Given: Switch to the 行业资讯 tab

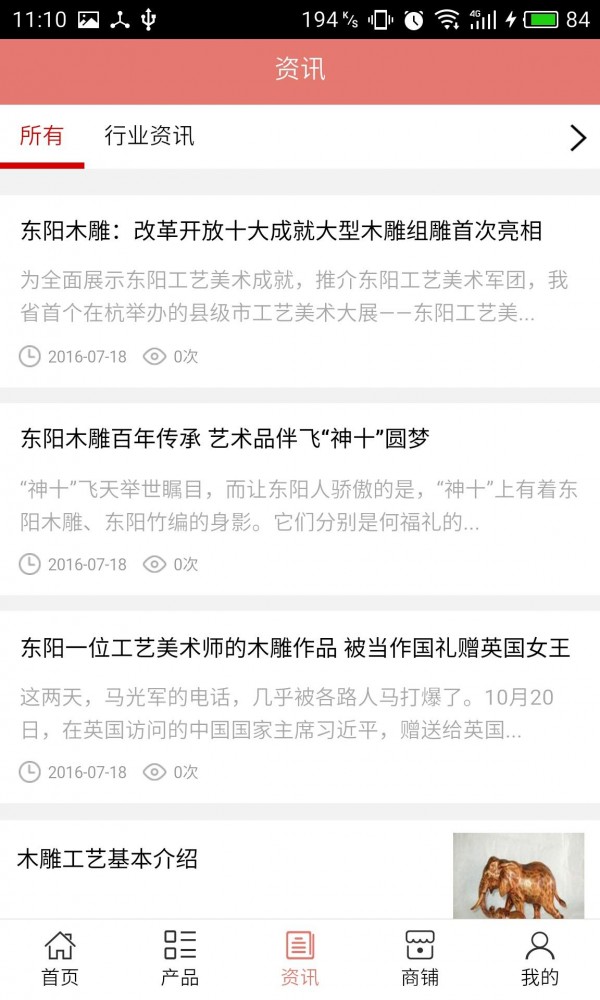Looking at the screenshot, I should (x=150, y=137).
